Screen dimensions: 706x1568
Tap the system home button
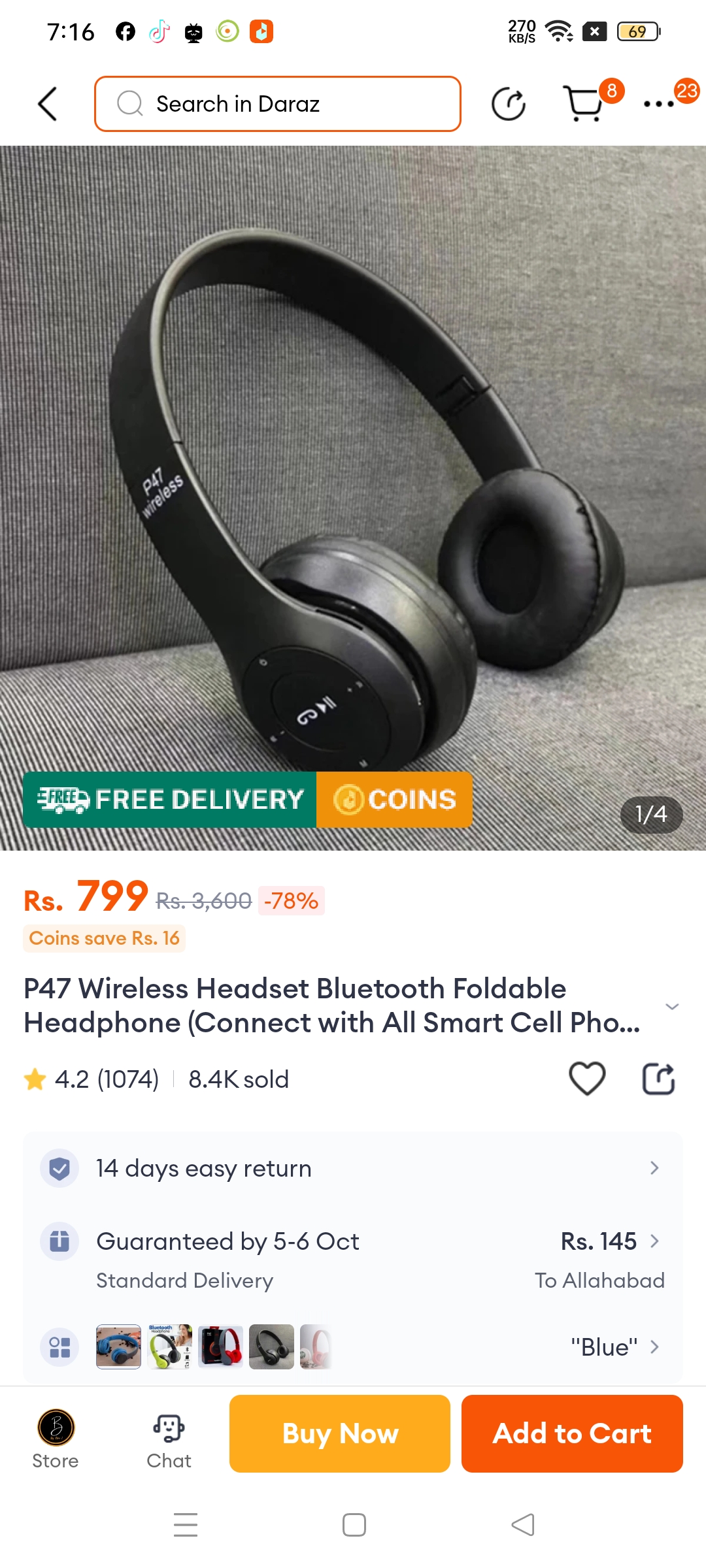(x=354, y=1525)
